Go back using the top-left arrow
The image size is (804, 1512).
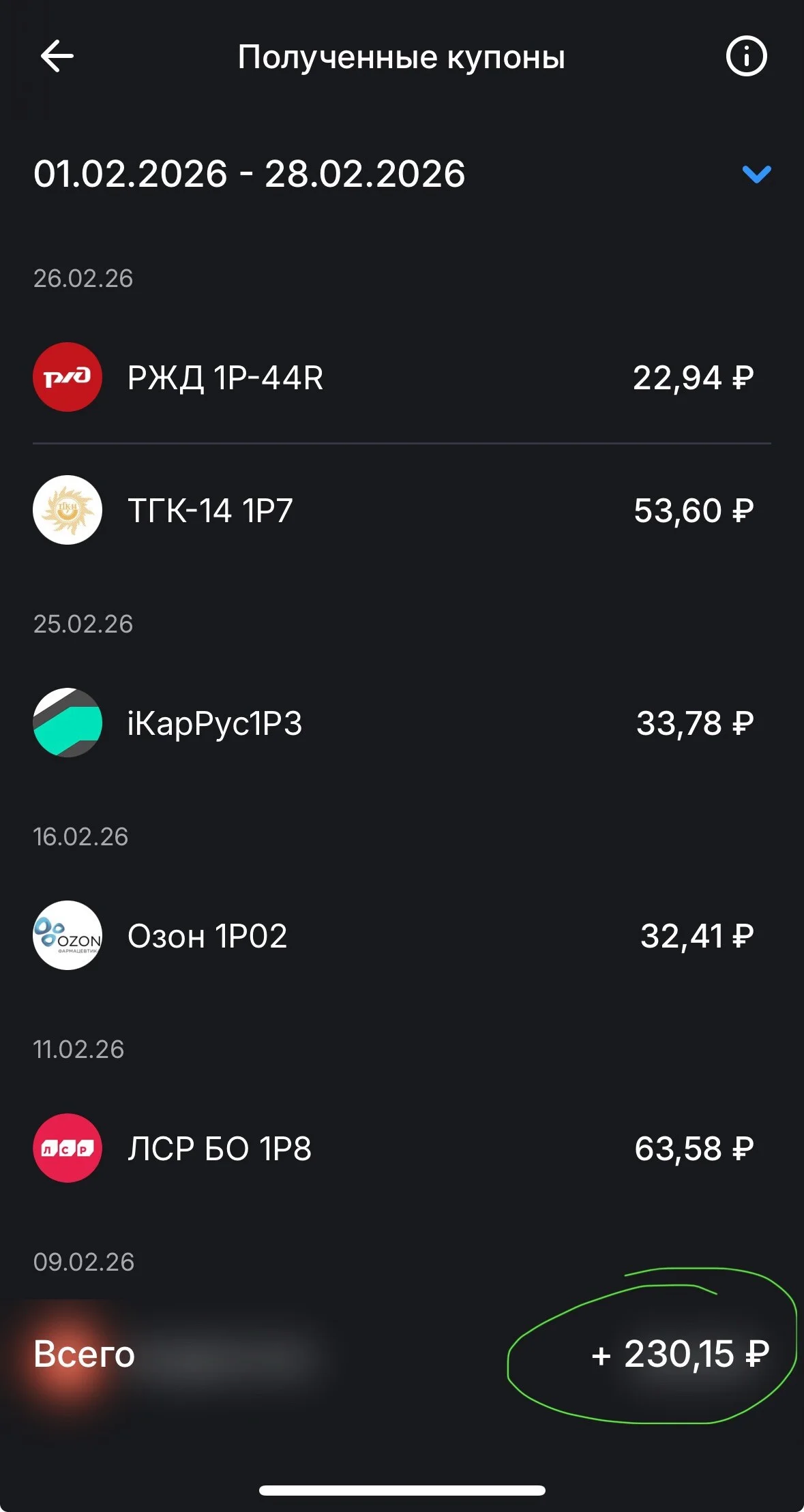[x=57, y=56]
